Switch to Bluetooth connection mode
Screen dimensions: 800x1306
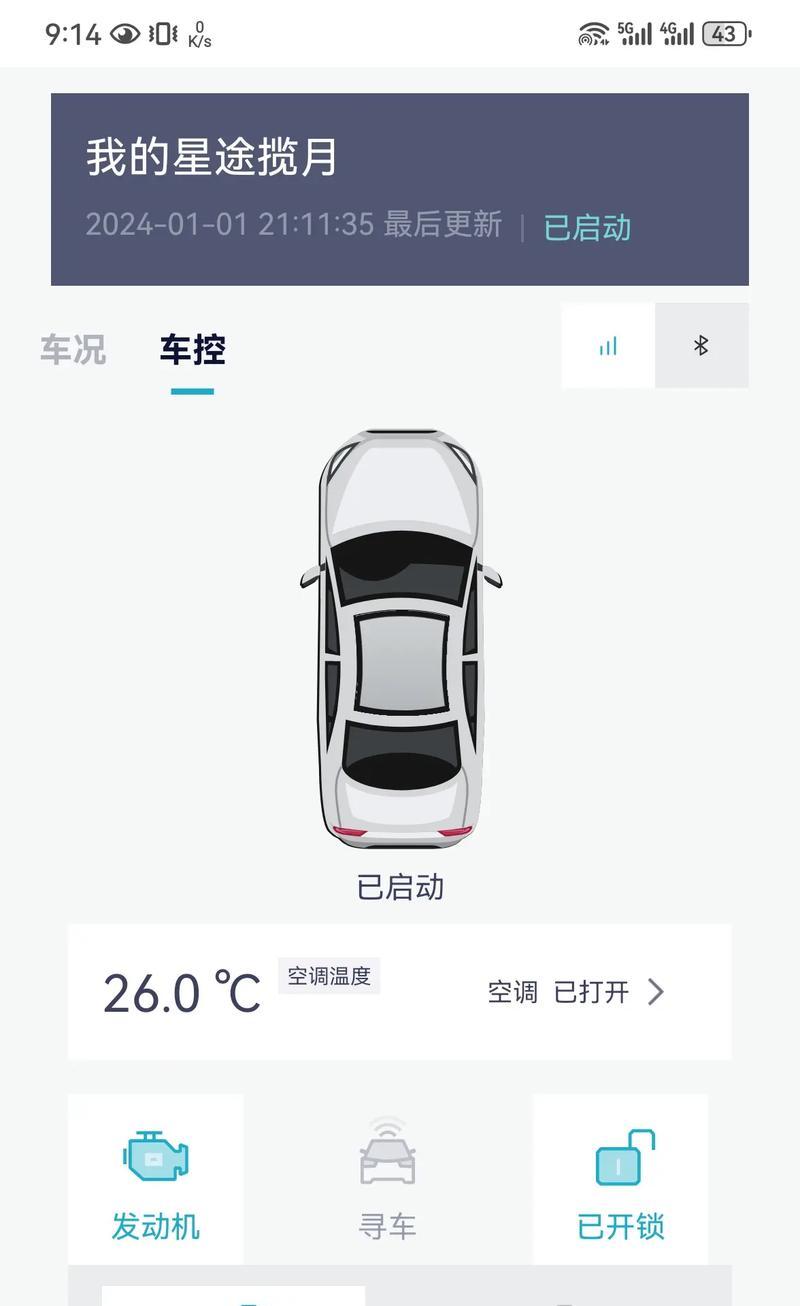(701, 346)
